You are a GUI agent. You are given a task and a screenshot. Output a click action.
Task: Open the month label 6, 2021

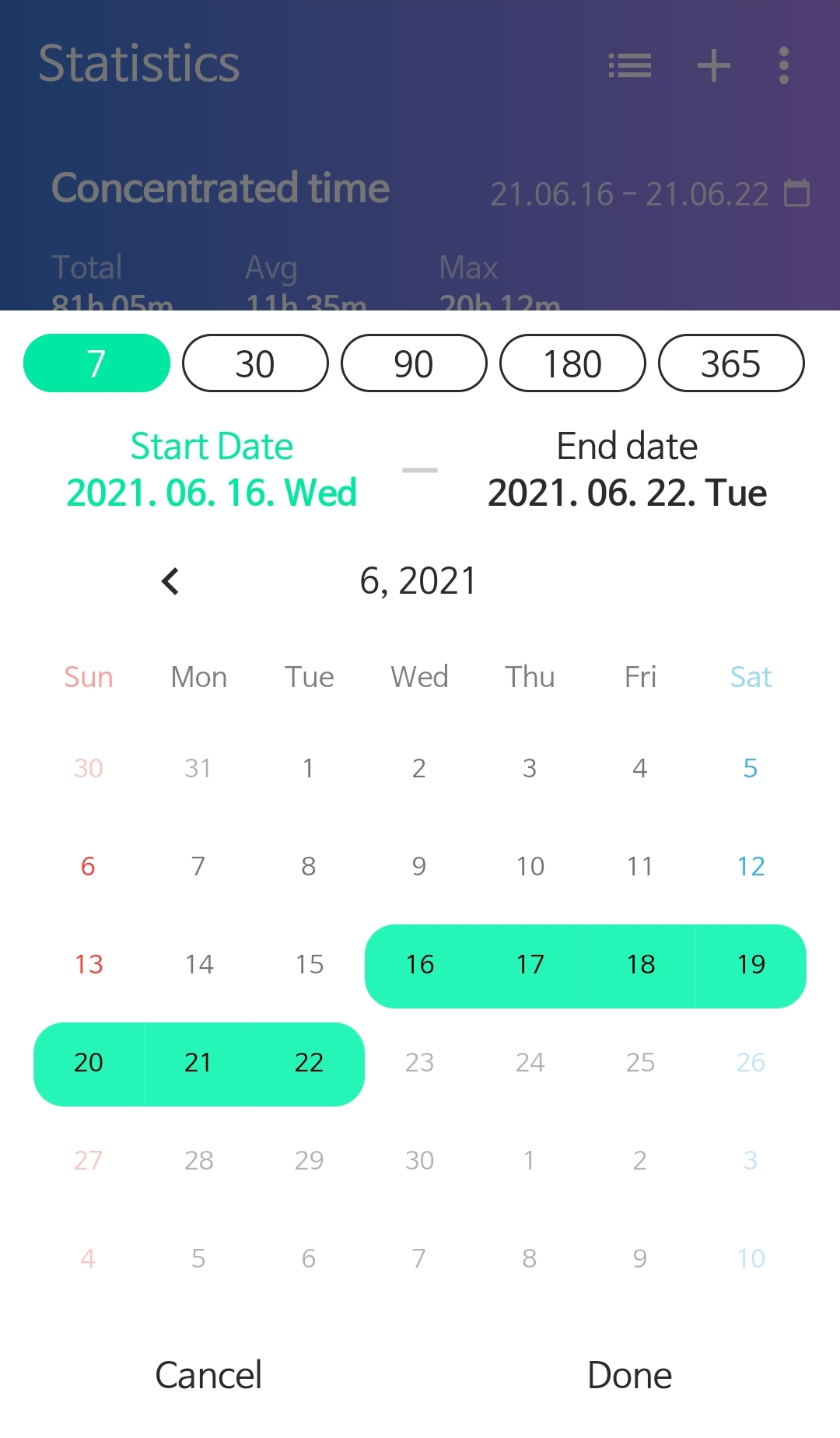(418, 581)
